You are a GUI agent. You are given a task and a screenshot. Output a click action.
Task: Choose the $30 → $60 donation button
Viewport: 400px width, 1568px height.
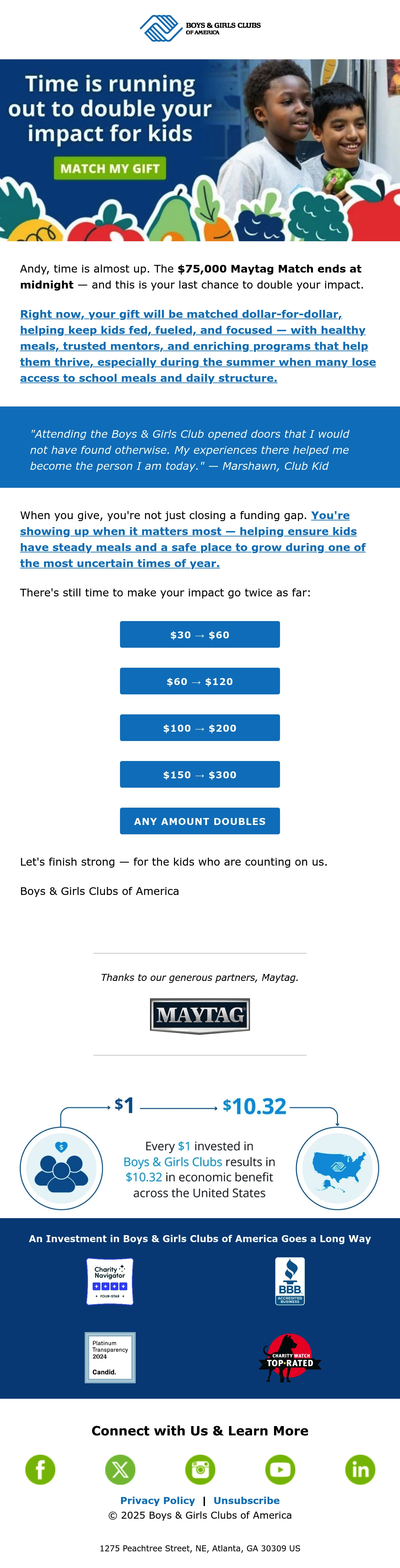click(x=200, y=634)
